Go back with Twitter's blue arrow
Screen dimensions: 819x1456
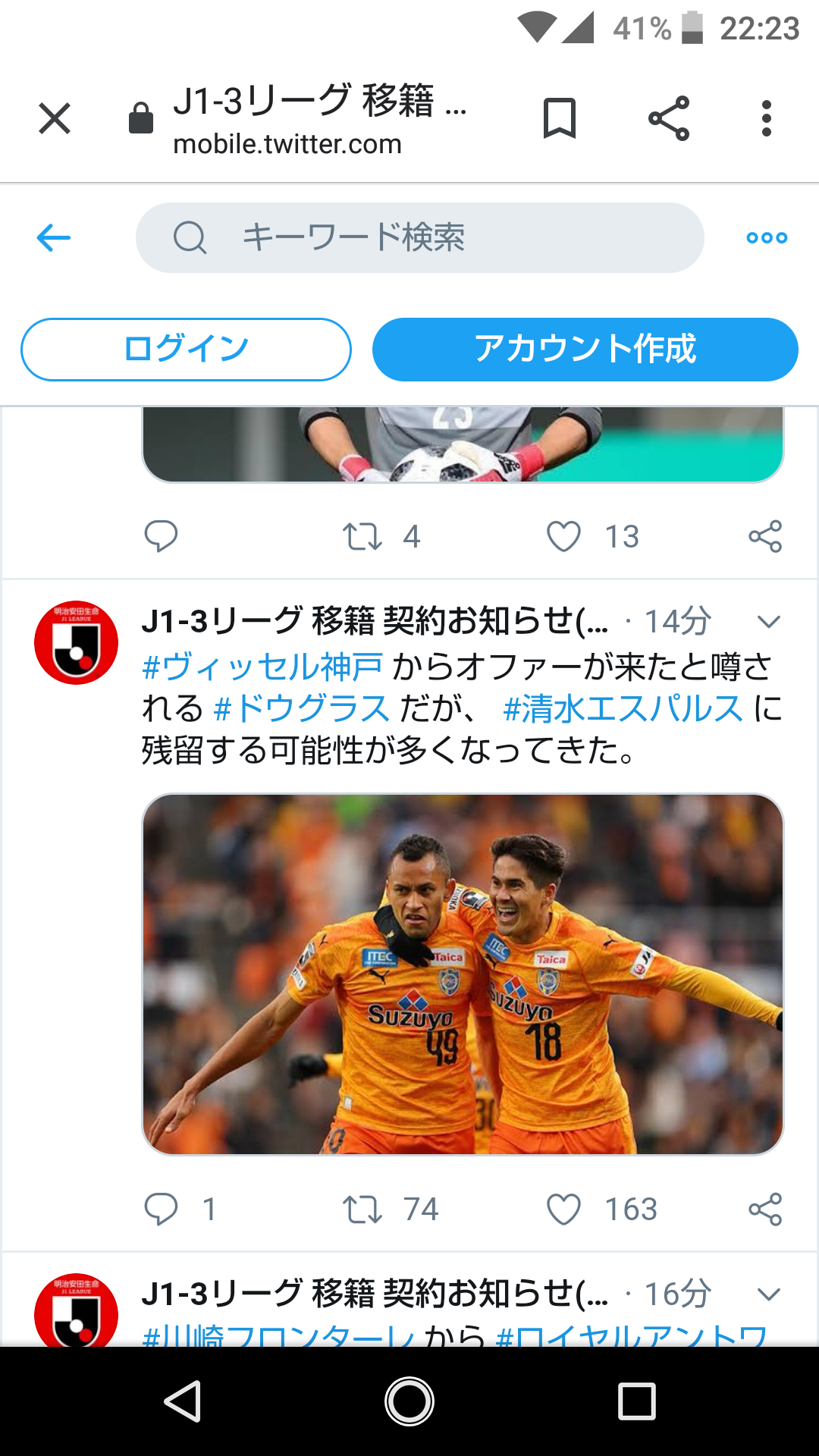(x=53, y=237)
